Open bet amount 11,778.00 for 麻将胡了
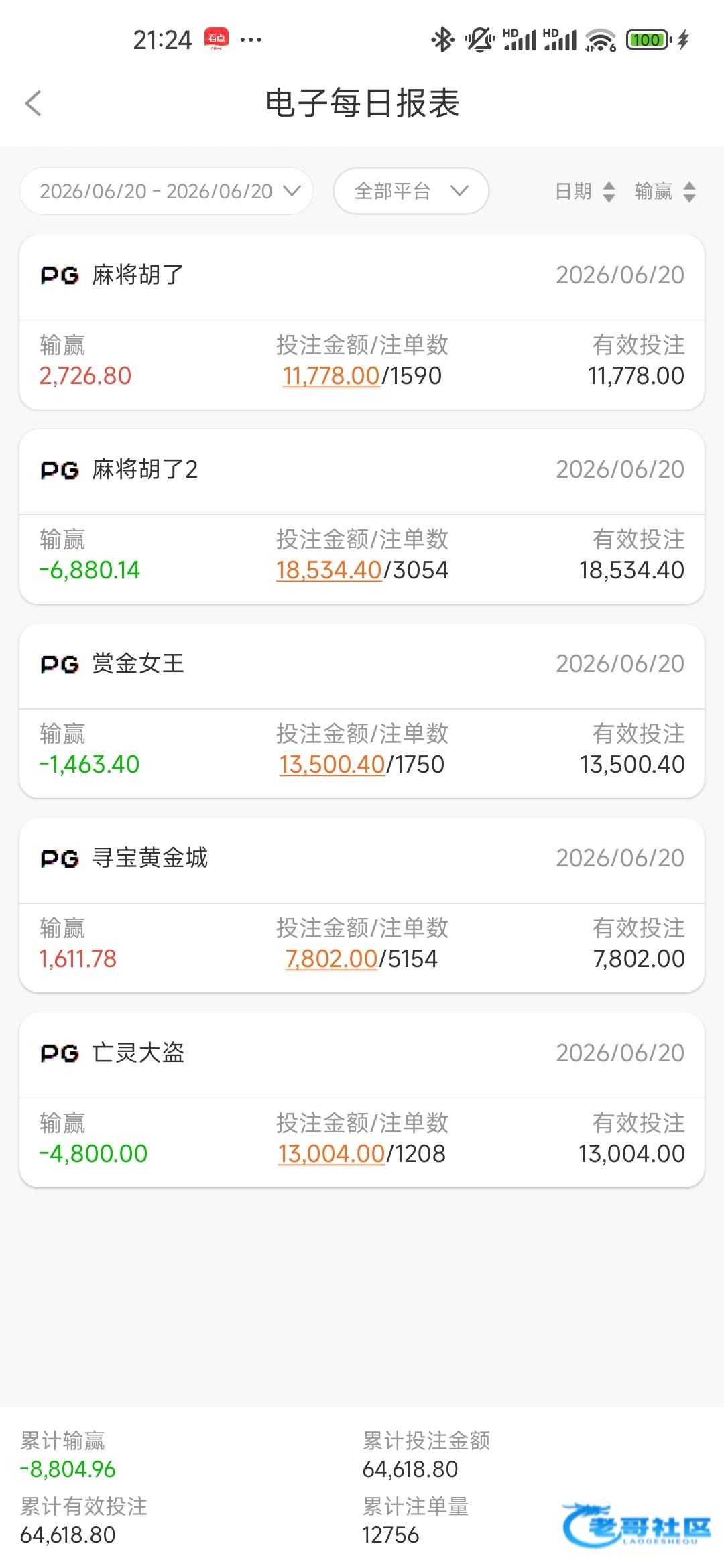 (331, 376)
